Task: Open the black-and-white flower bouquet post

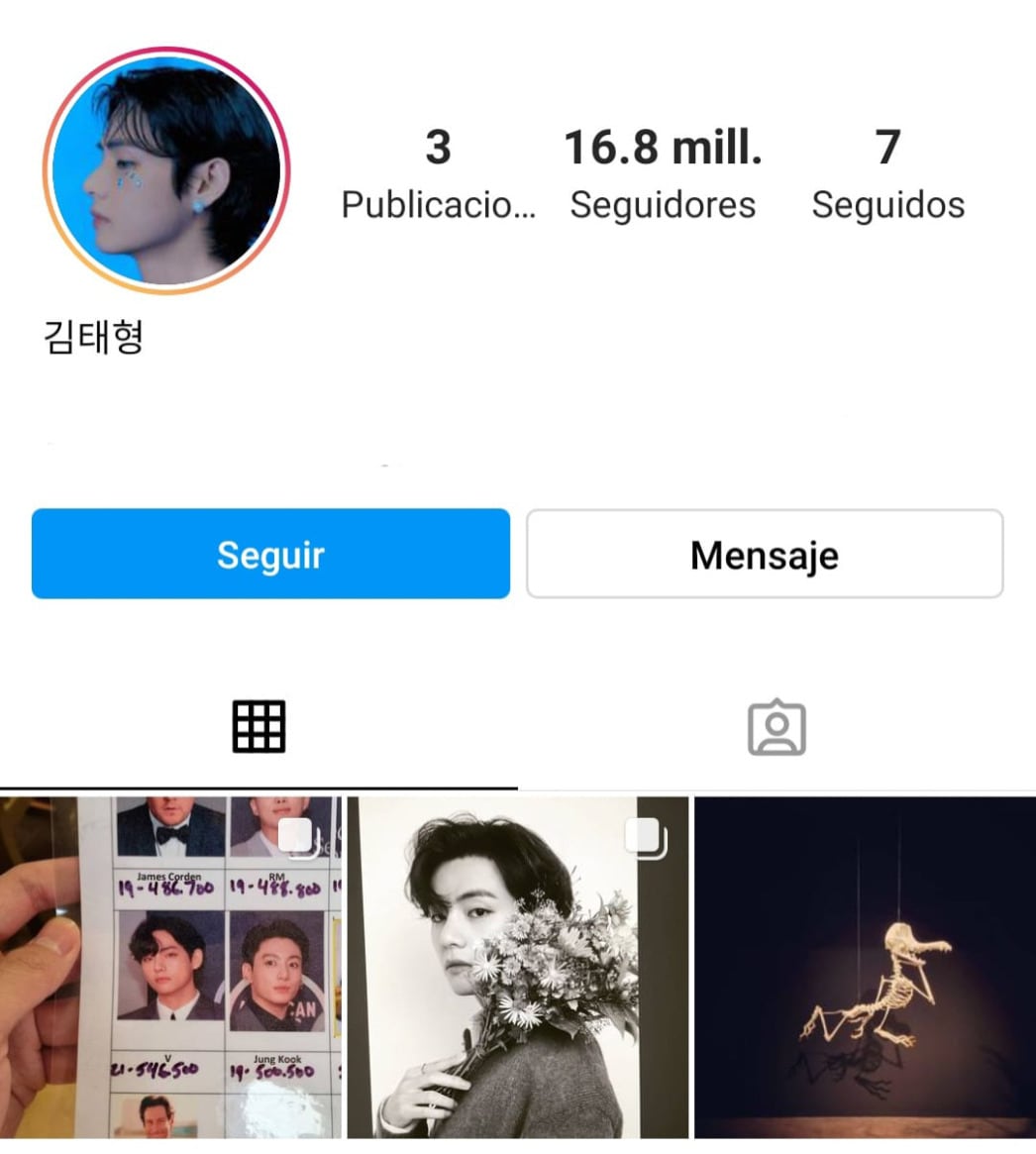Action: click(x=517, y=967)
